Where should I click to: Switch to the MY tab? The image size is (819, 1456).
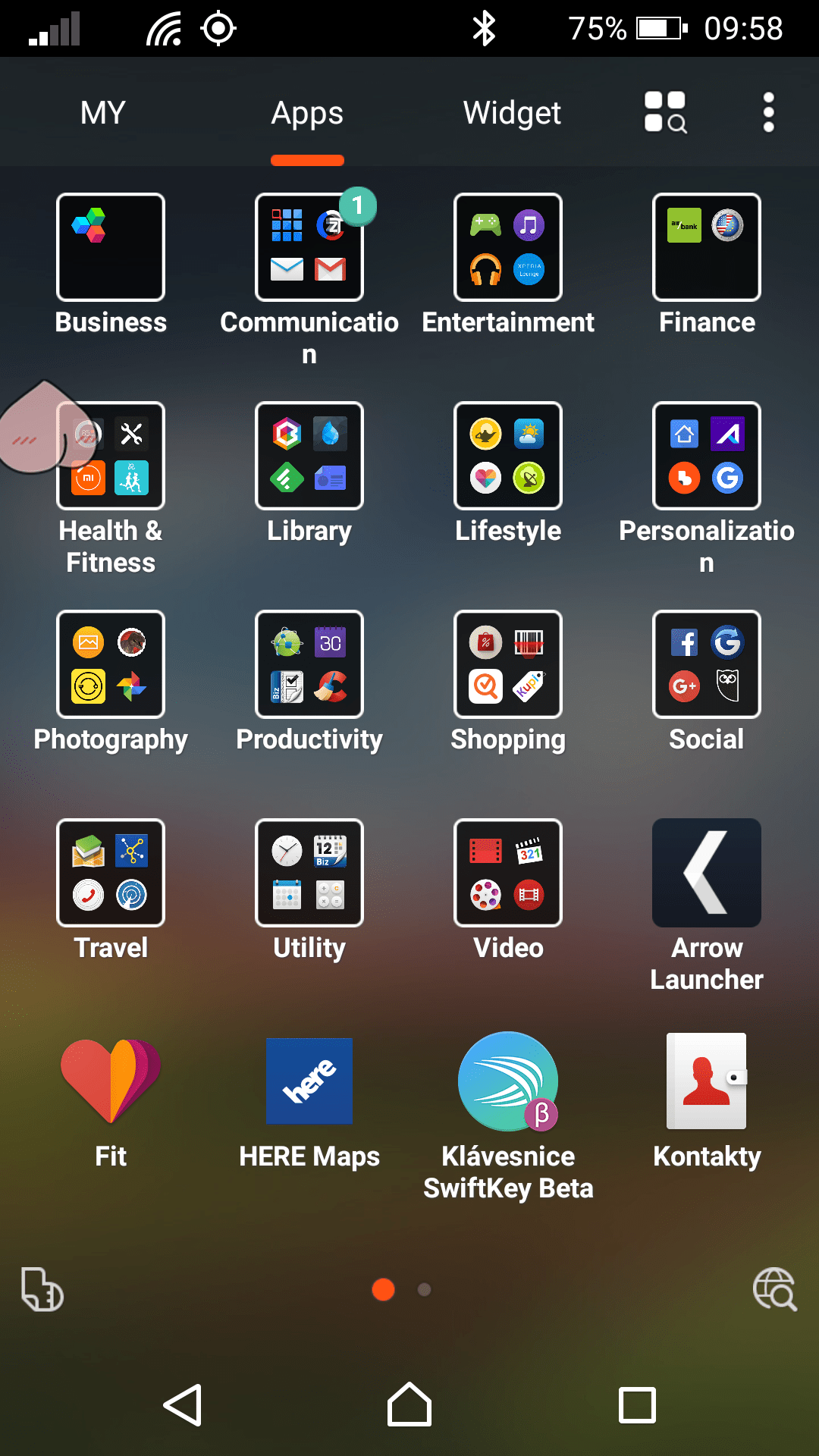(x=102, y=113)
